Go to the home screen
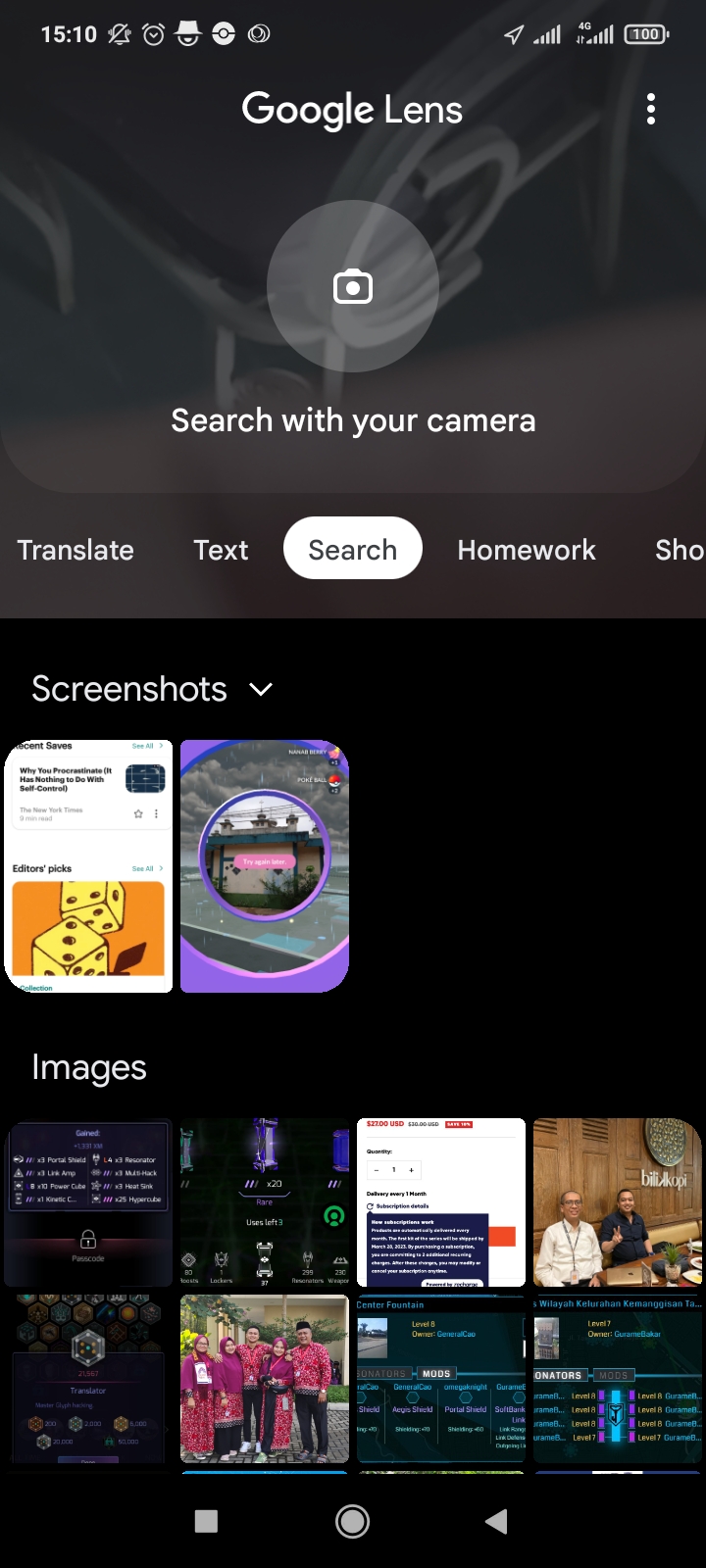 [x=353, y=1521]
